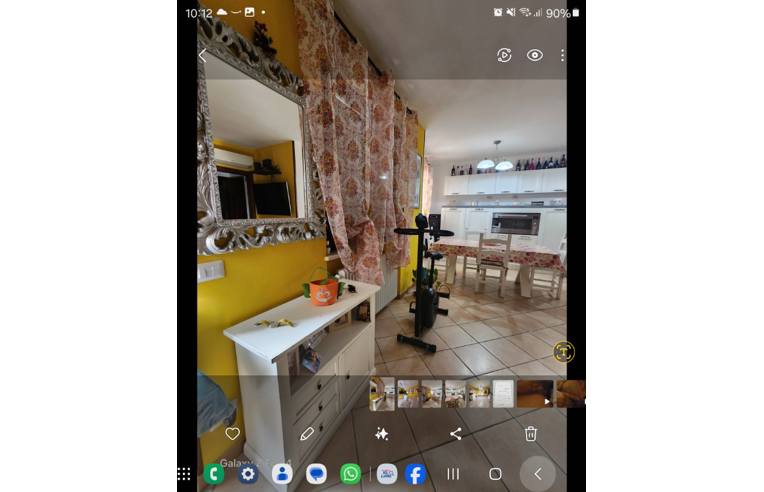This screenshot has height=492, width=764.
Task: Open the apps grid on taskbar
Action: tap(184, 474)
